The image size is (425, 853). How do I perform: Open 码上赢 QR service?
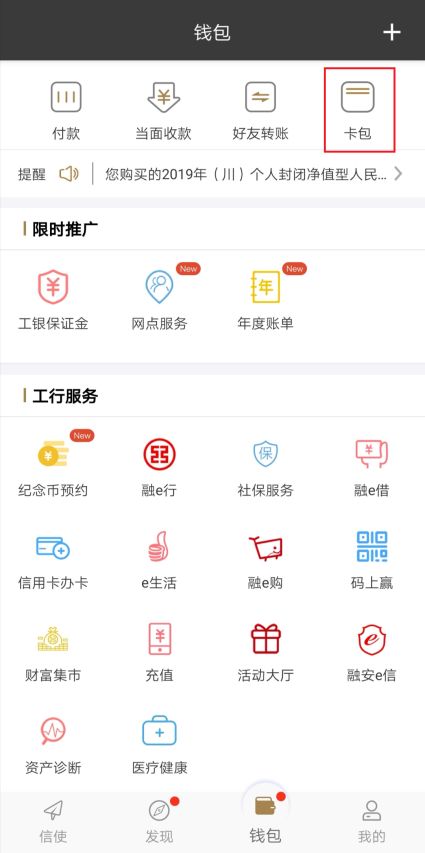[372, 560]
